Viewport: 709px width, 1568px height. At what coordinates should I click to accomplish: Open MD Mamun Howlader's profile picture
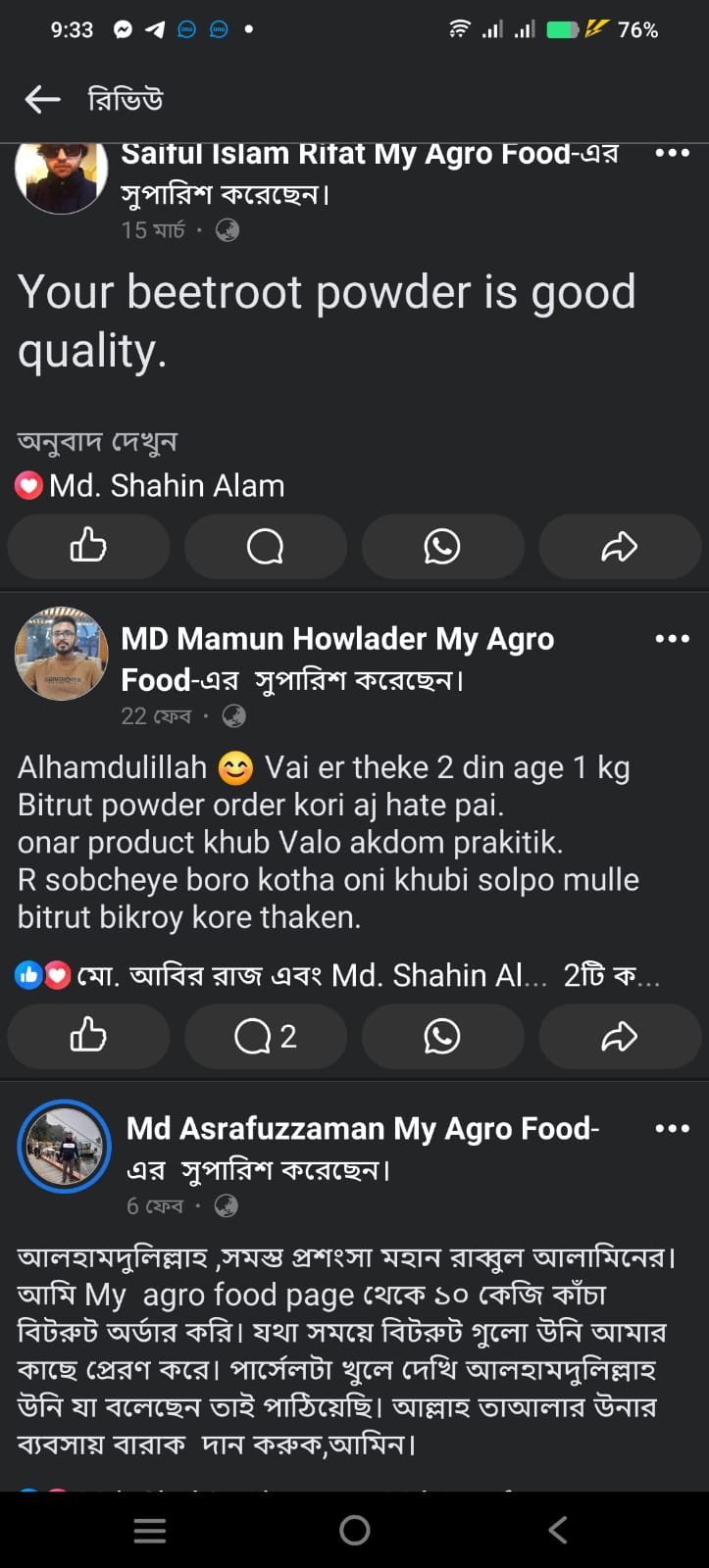click(62, 654)
